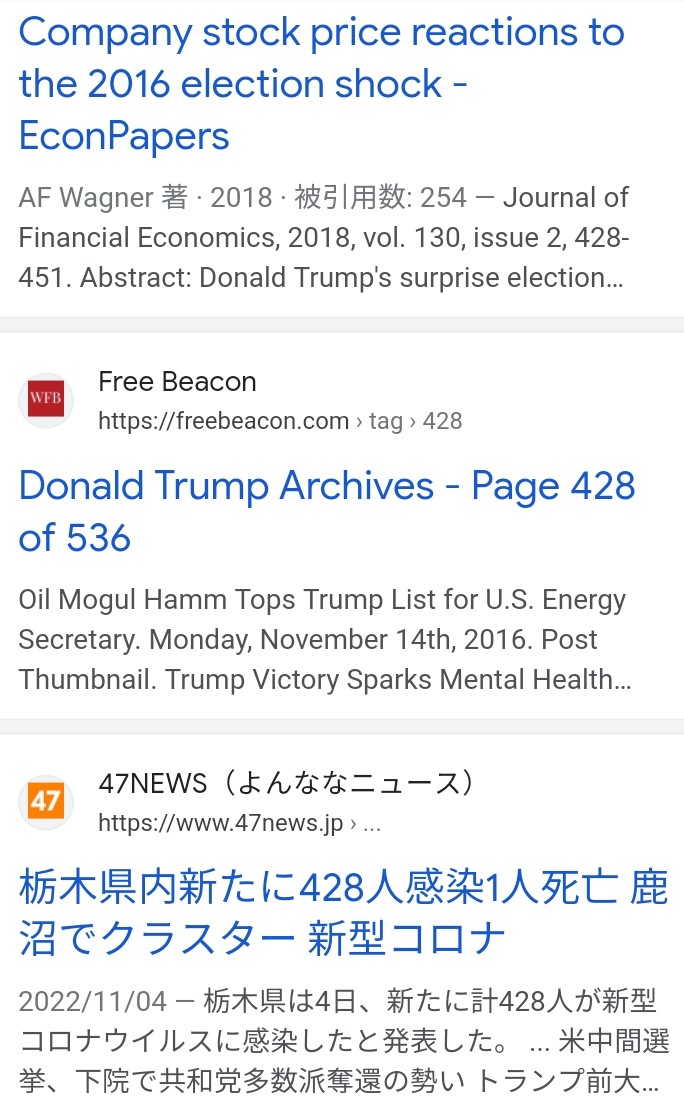Open the 47NEWS 栃木県内新たに428人感染 article

[343, 912]
